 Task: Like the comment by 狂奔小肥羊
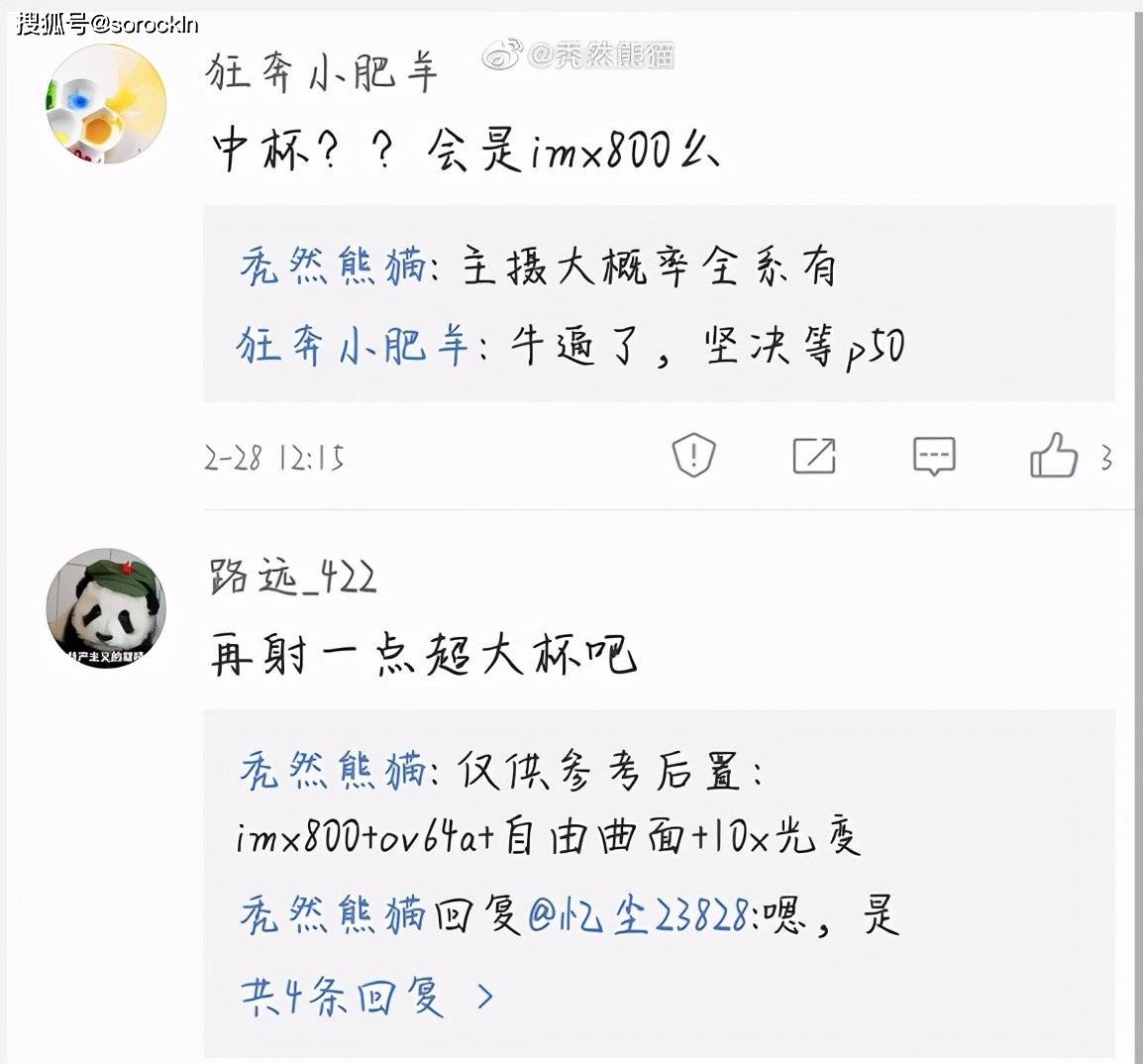[1053, 456]
